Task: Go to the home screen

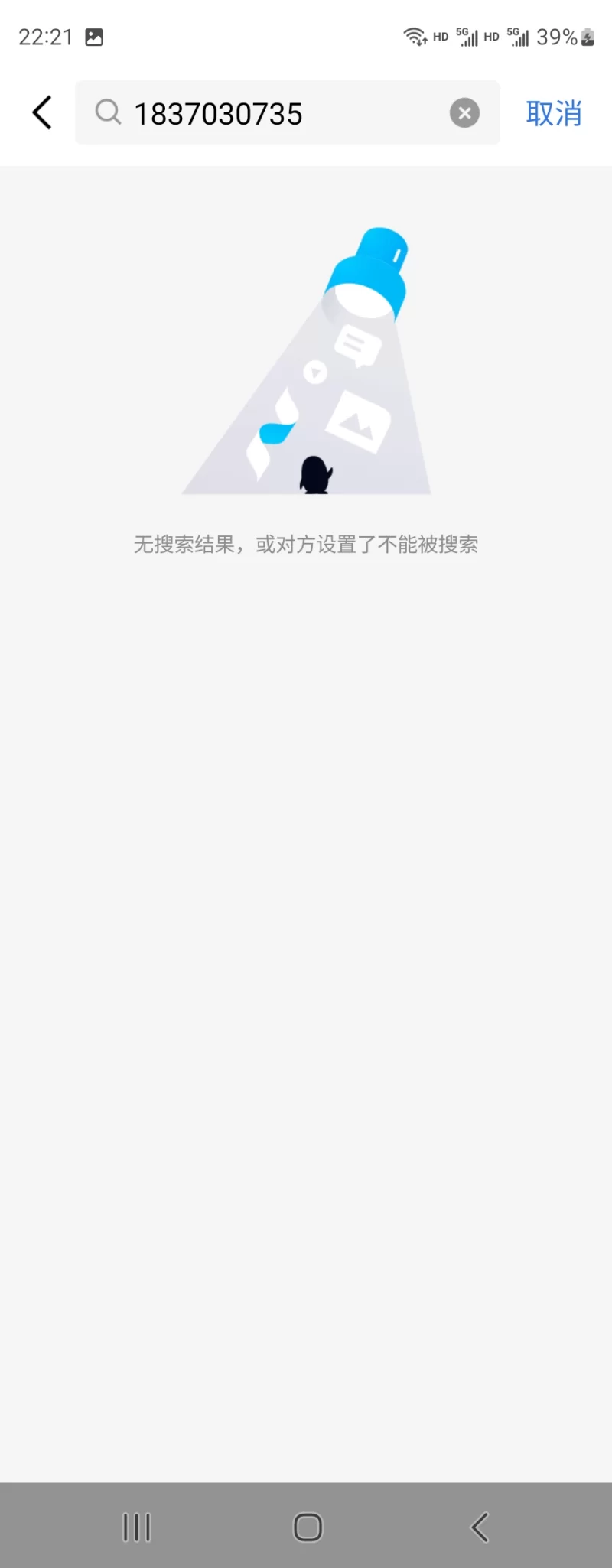Action: pos(308,1527)
